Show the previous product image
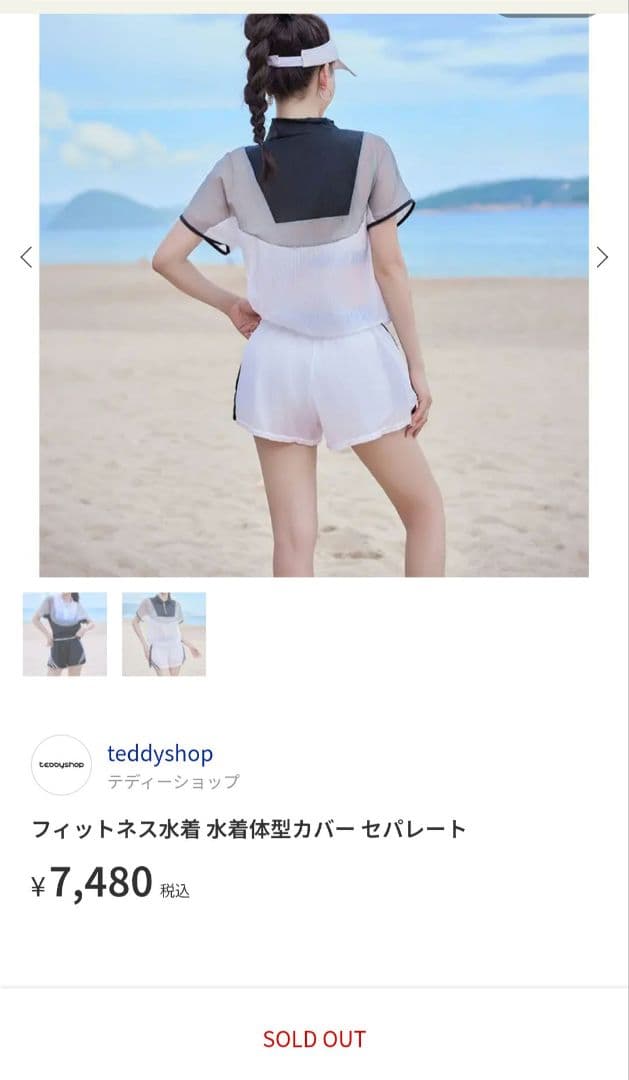 point(26,257)
